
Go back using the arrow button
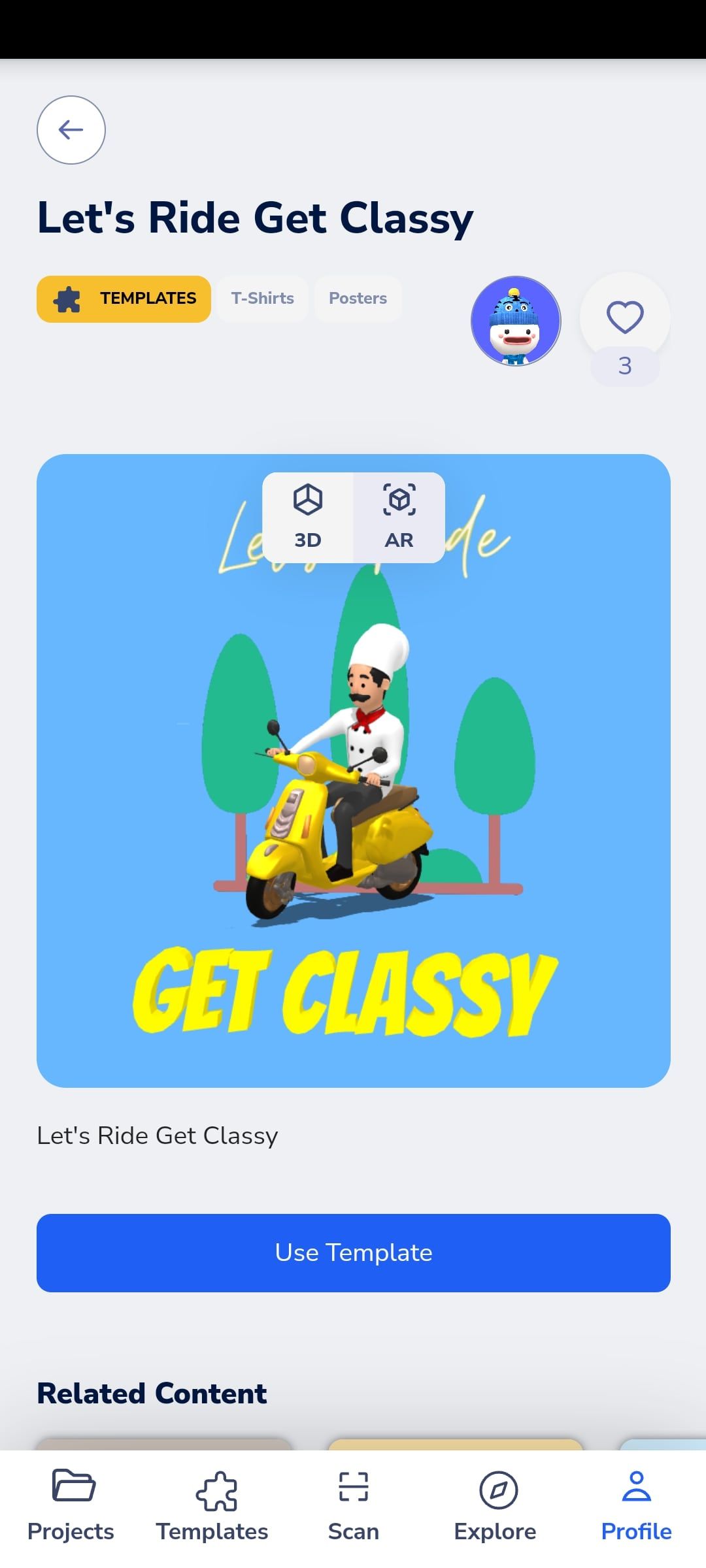pos(71,130)
